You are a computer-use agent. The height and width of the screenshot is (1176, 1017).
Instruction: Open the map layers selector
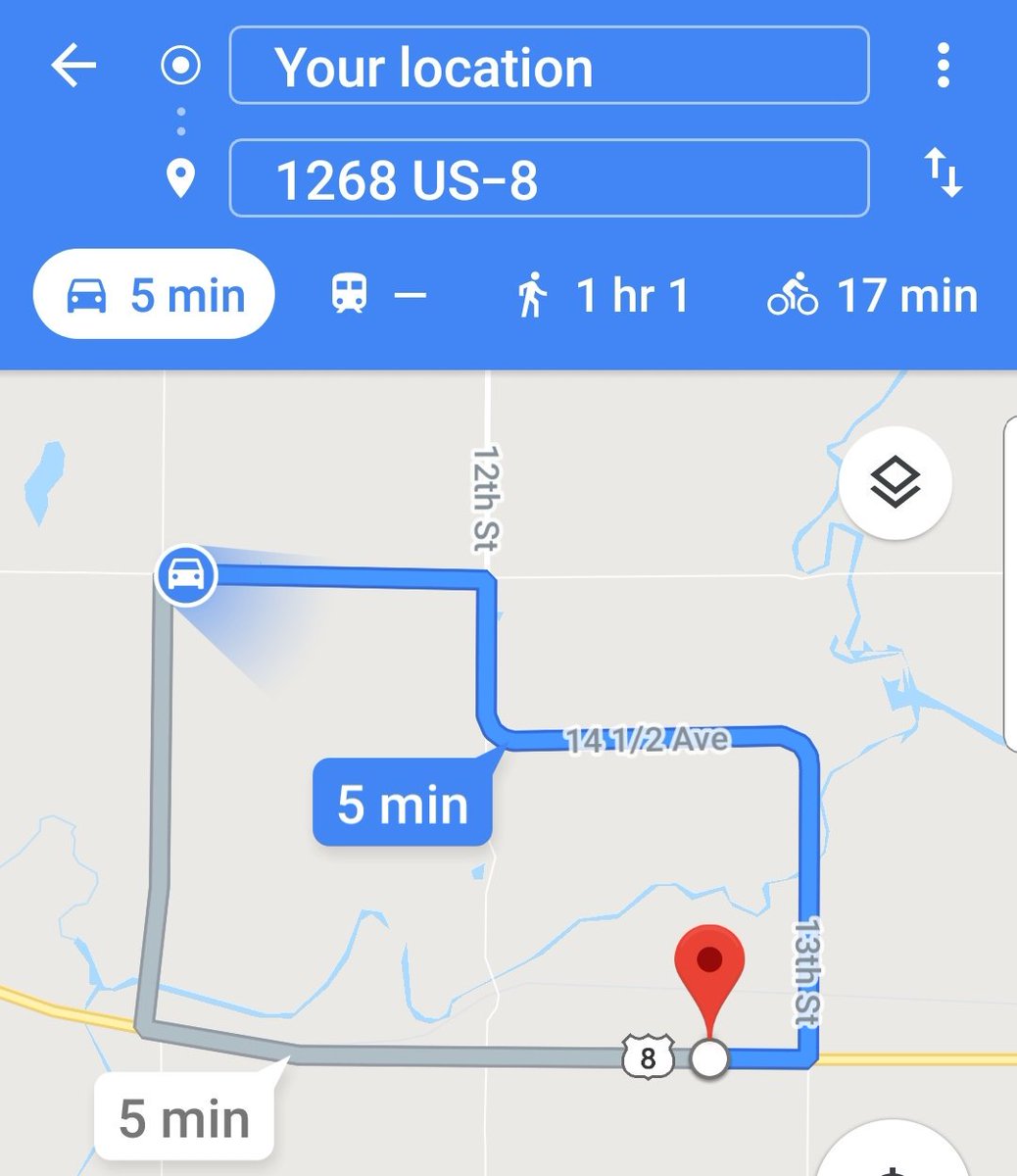(x=895, y=484)
